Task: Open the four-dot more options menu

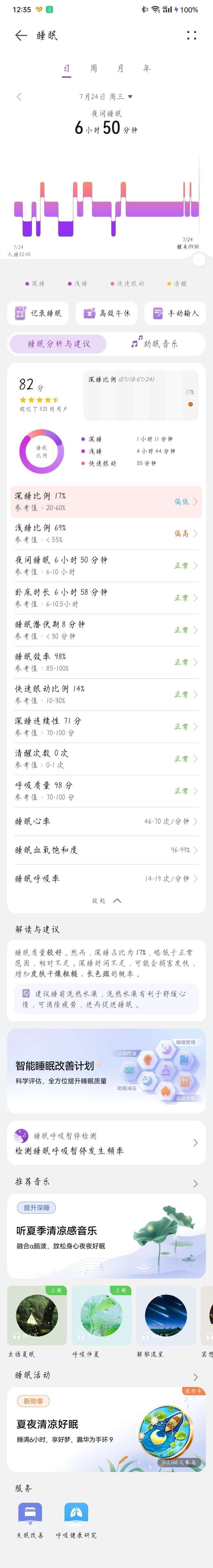Action: (192, 35)
